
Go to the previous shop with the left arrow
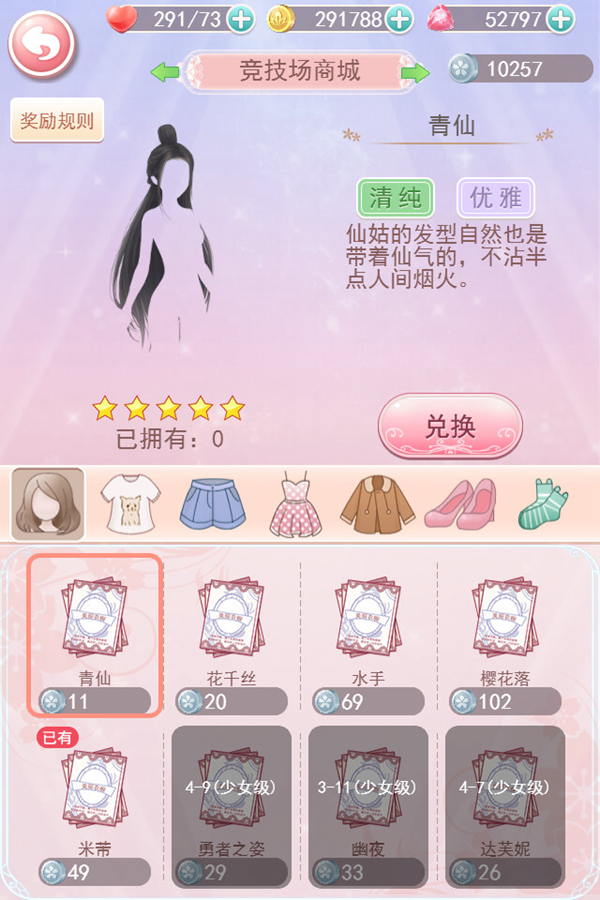pyautogui.click(x=165, y=72)
